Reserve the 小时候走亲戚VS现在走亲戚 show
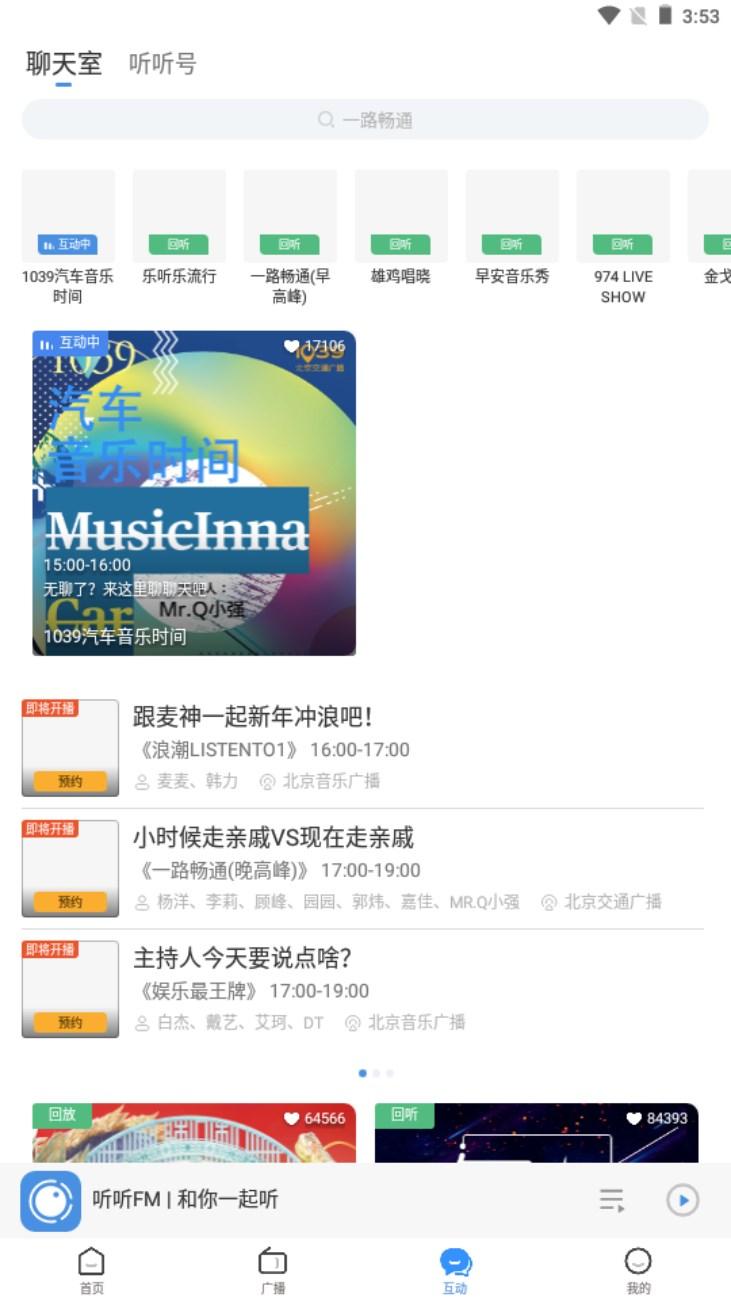This screenshot has height=1301, width=731. tap(70, 902)
